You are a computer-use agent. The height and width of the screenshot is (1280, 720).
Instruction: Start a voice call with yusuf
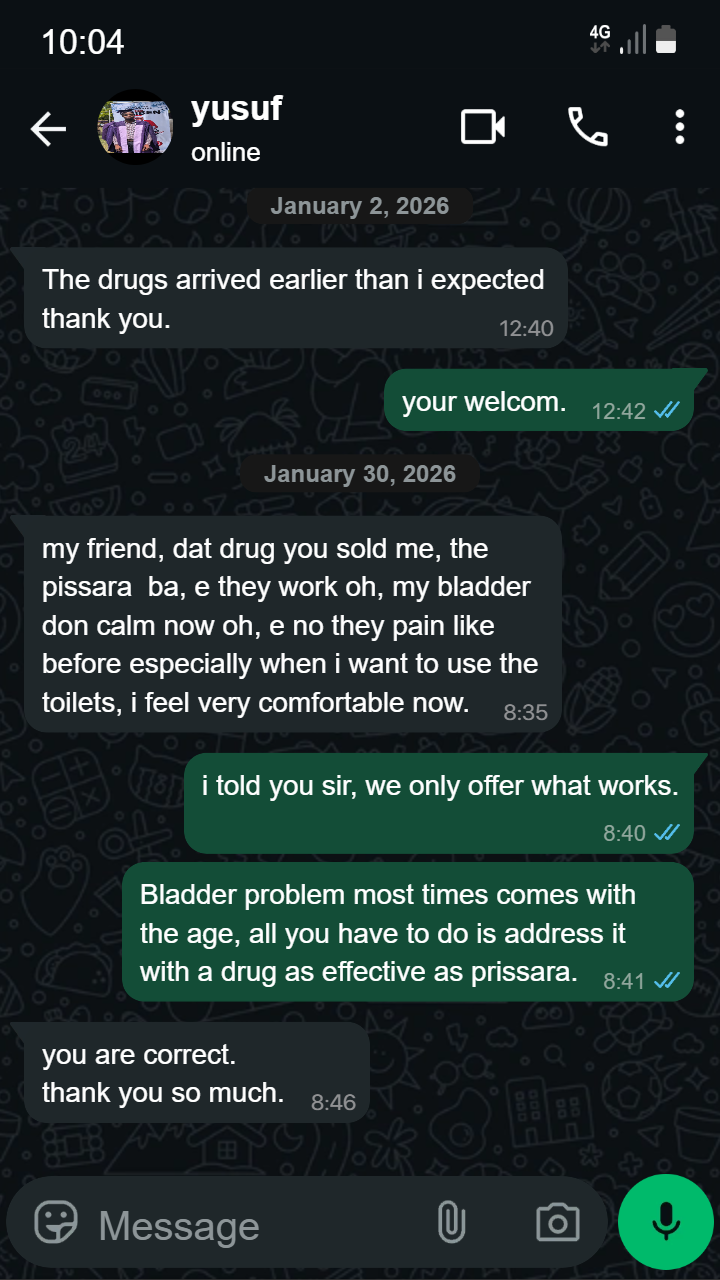(587, 127)
